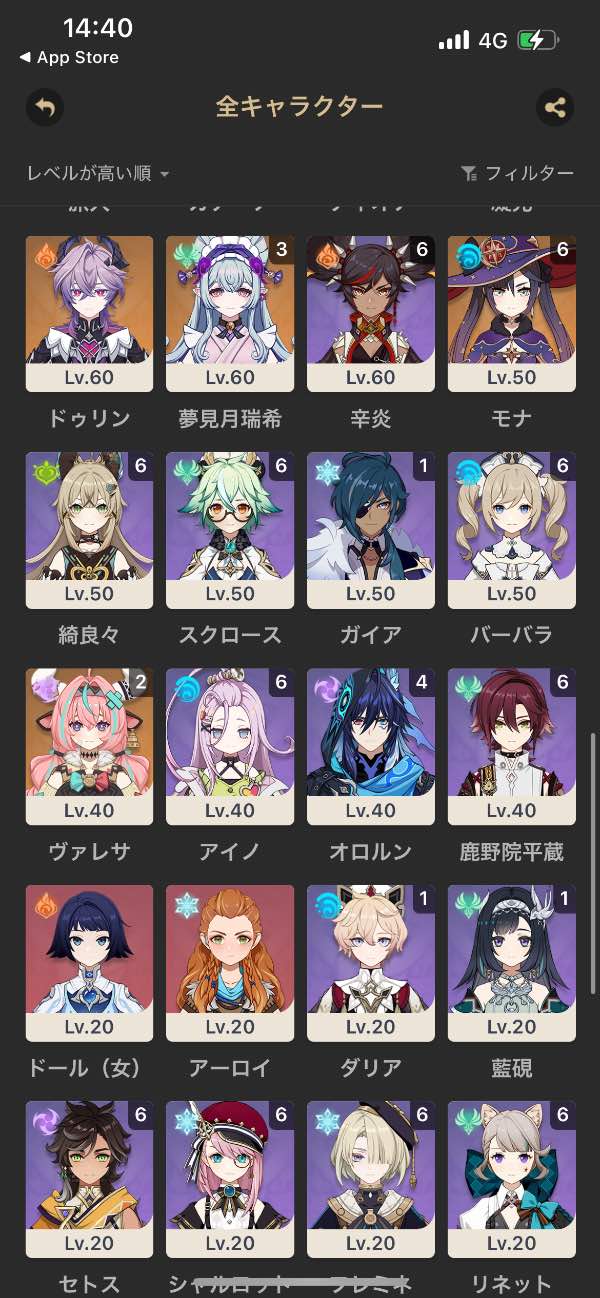
Task: Open the レベルが高い順 sort dropdown
Action: [x=98, y=174]
